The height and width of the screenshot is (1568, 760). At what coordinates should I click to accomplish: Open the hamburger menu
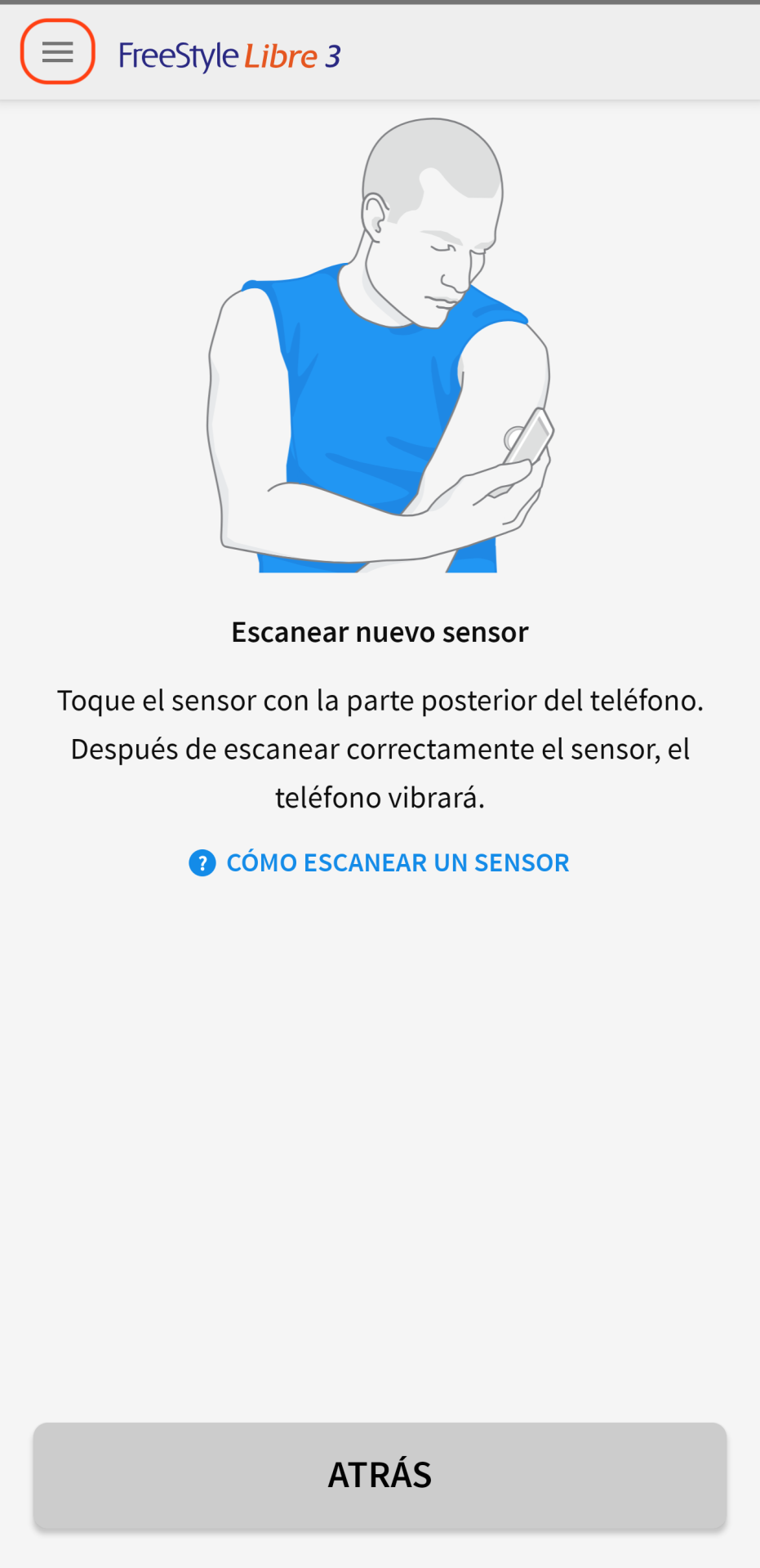(x=57, y=52)
